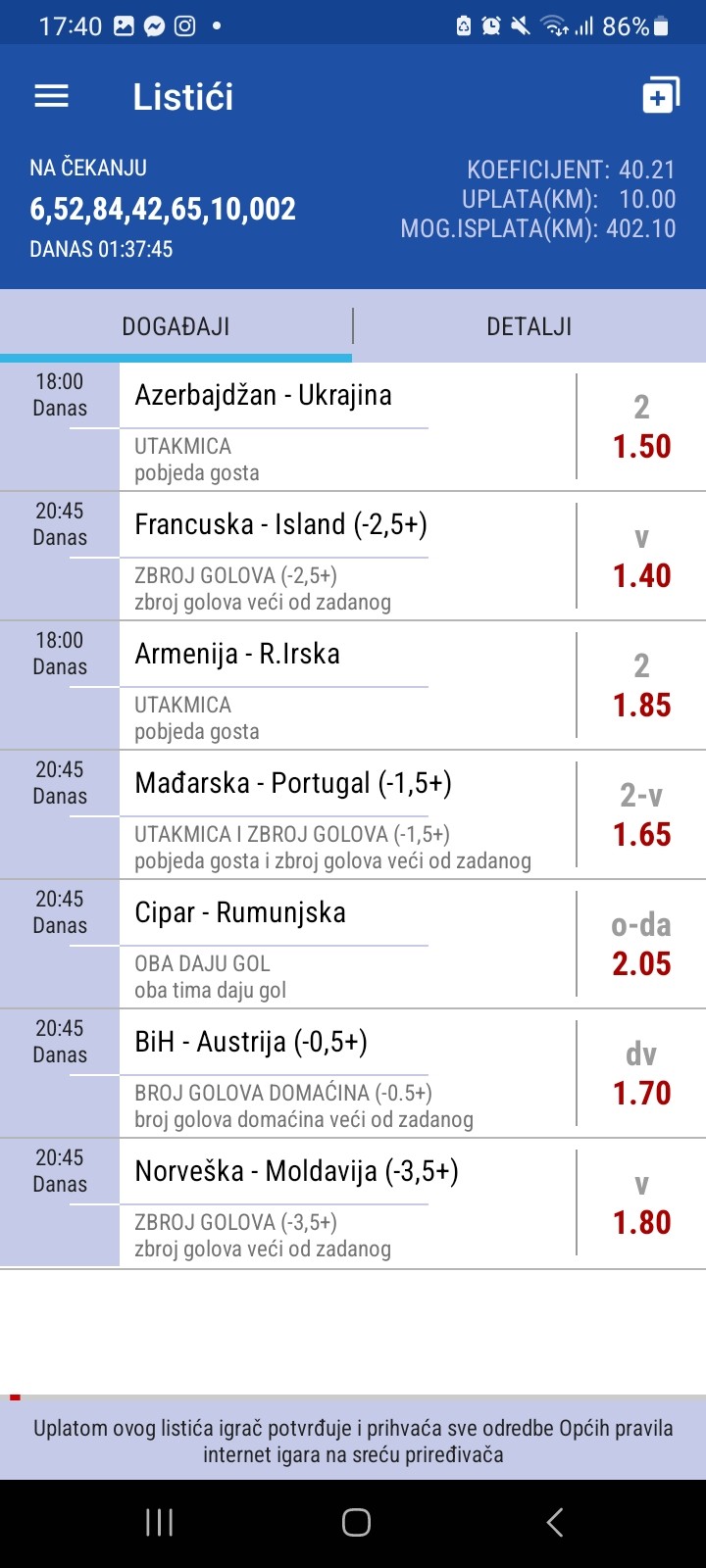
Task: Open the hamburger drawer menu
Action: click(51, 96)
